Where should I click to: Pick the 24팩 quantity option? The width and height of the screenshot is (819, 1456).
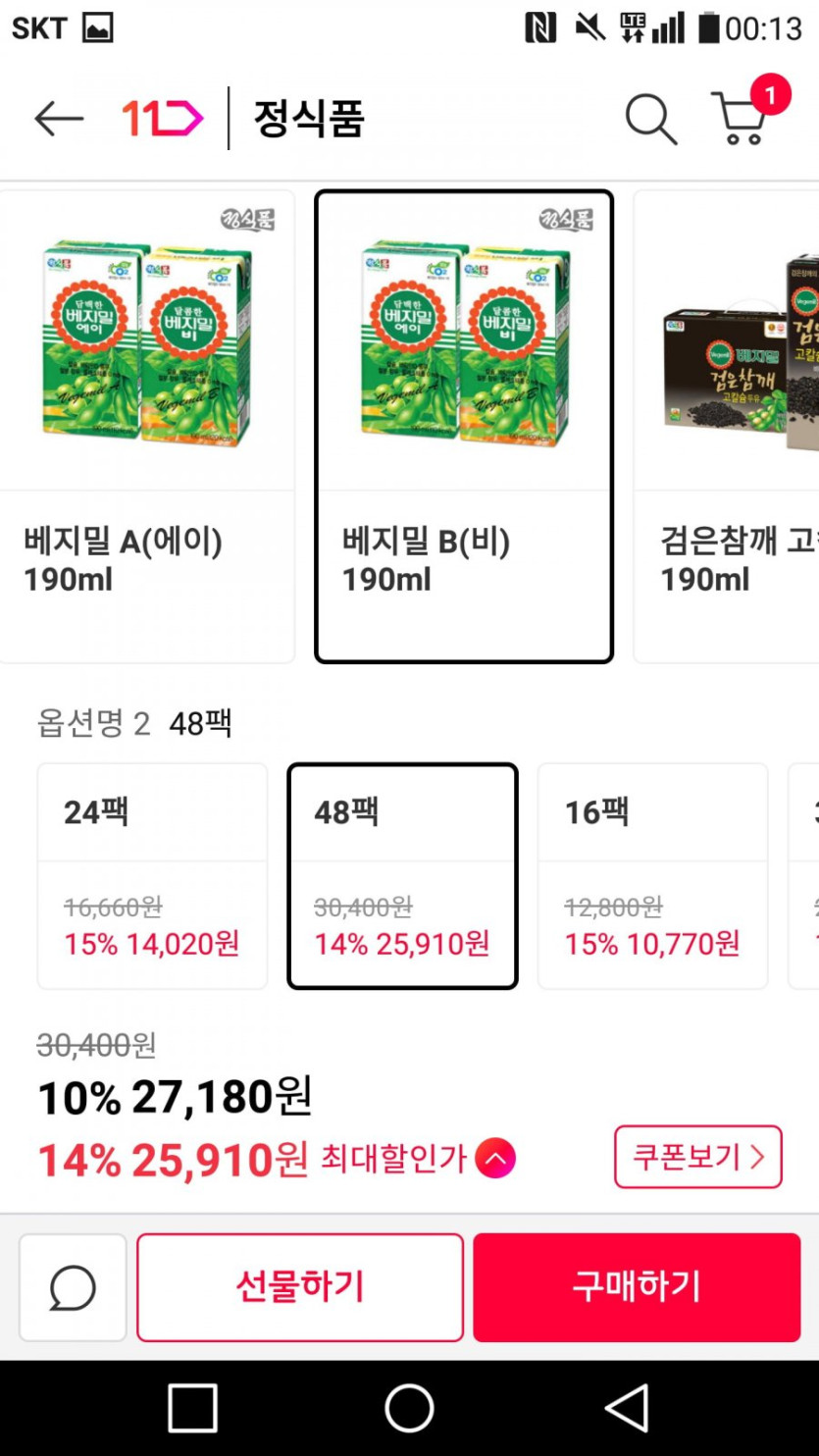[152, 875]
